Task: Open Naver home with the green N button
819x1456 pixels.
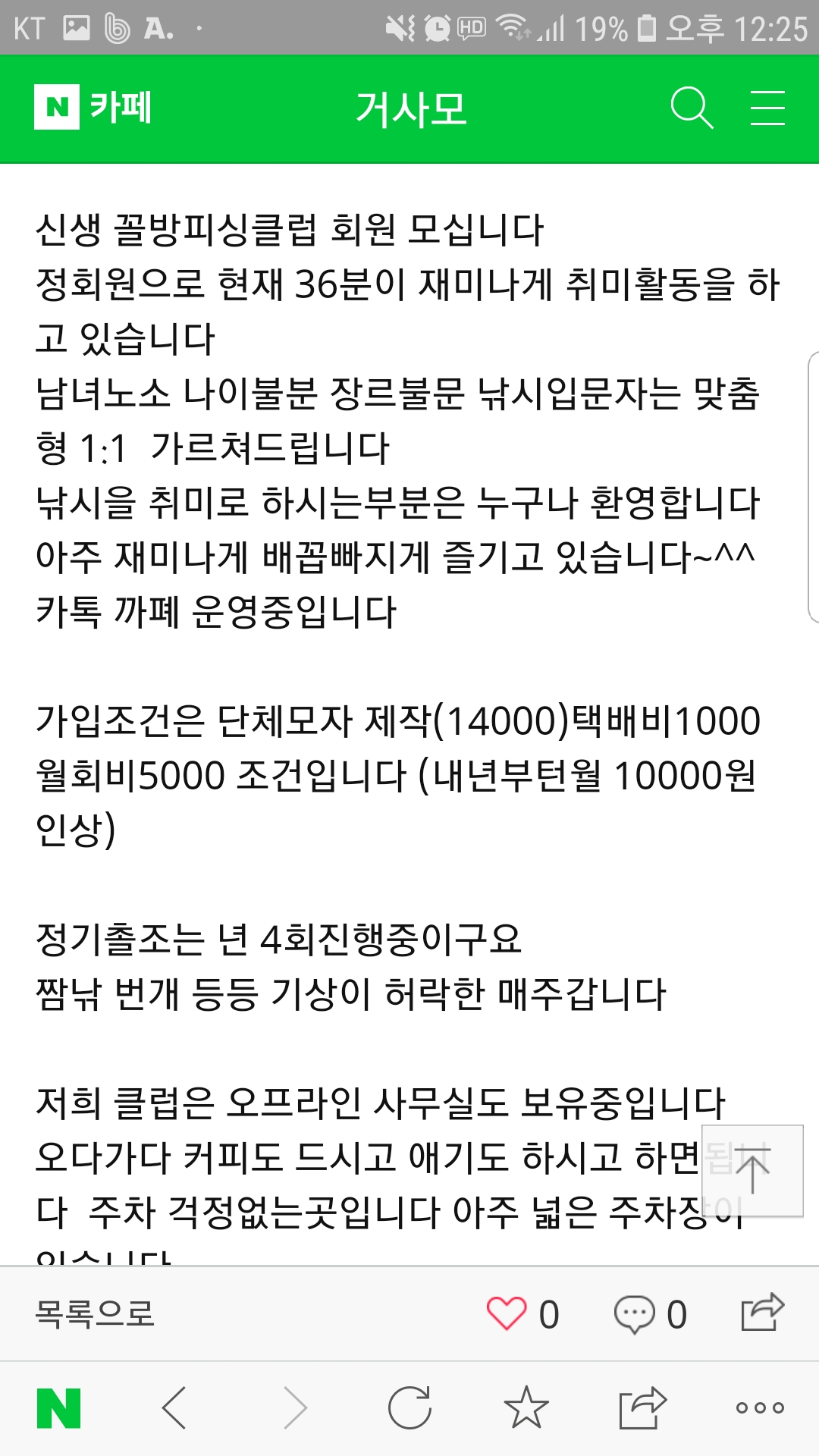Action: tap(58, 1408)
